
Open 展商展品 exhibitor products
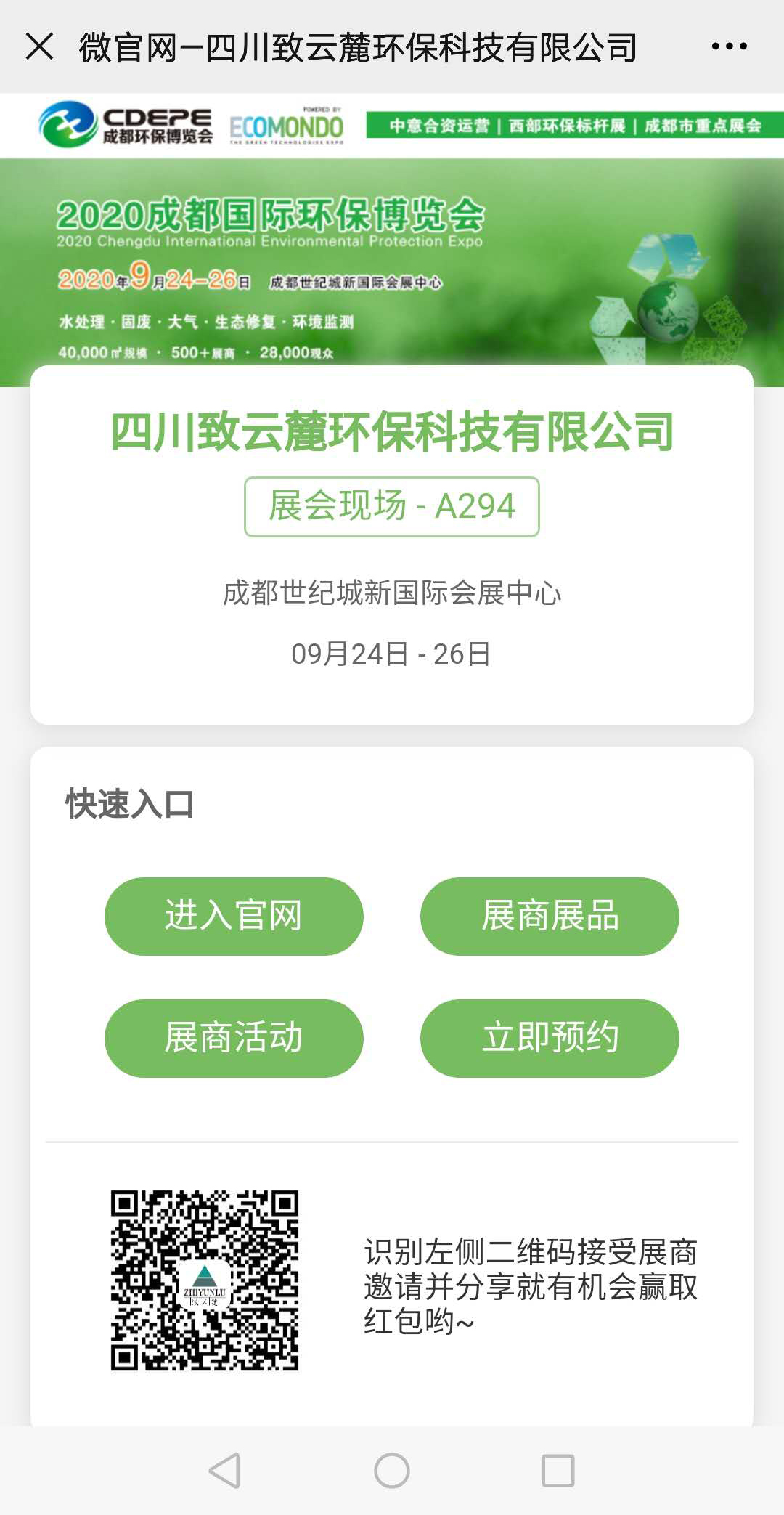pos(550,916)
